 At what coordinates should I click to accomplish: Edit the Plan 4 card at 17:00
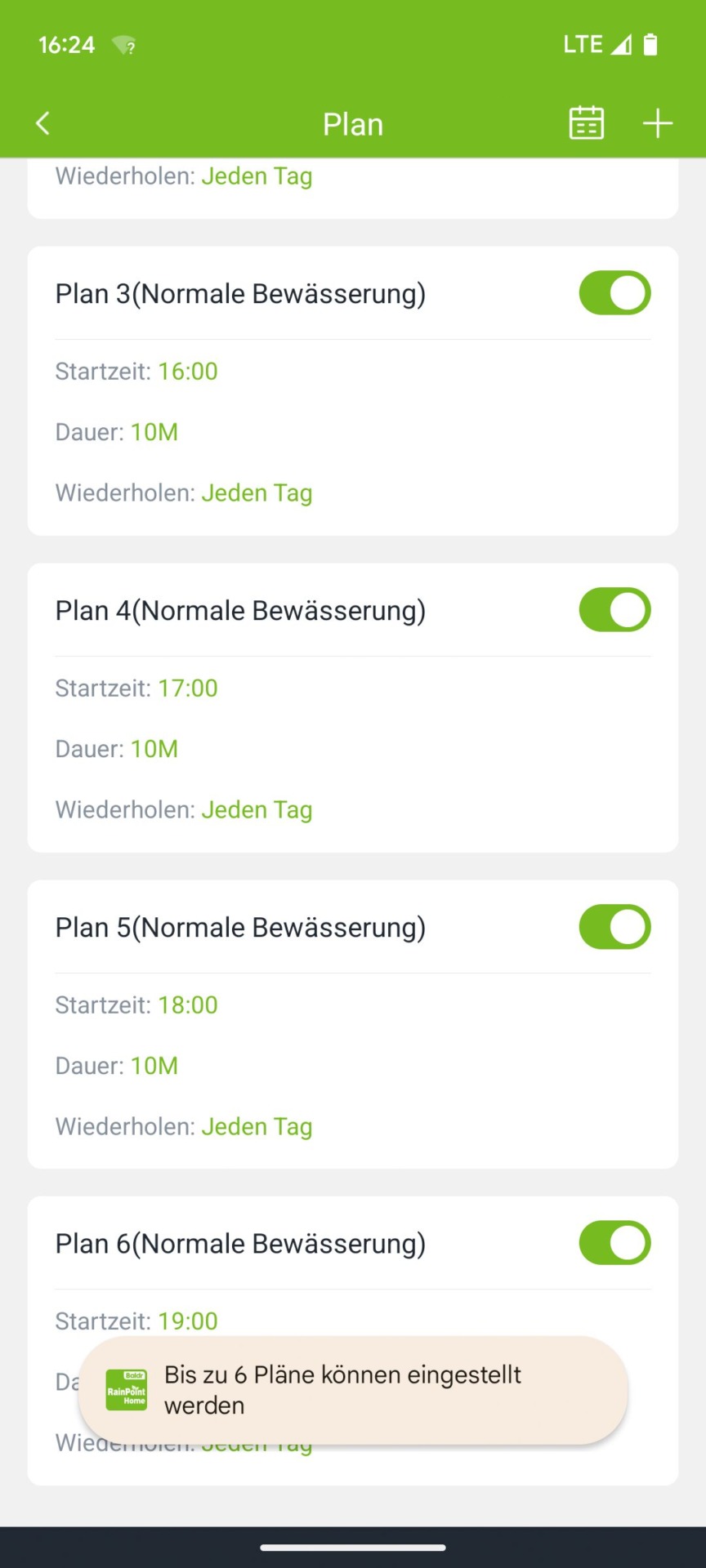[x=353, y=708]
